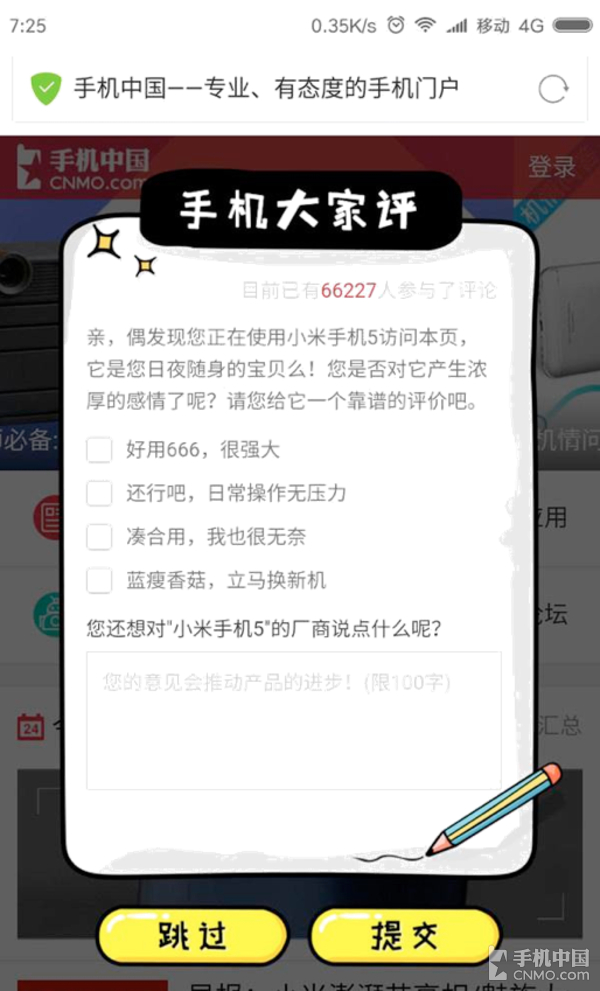
Task: Focus the 您的意见会推动产品的进步 comment field
Action: coord(294,720)
